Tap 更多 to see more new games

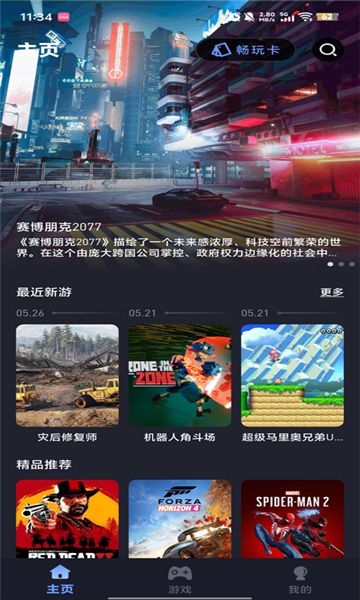tap(332, 292)
